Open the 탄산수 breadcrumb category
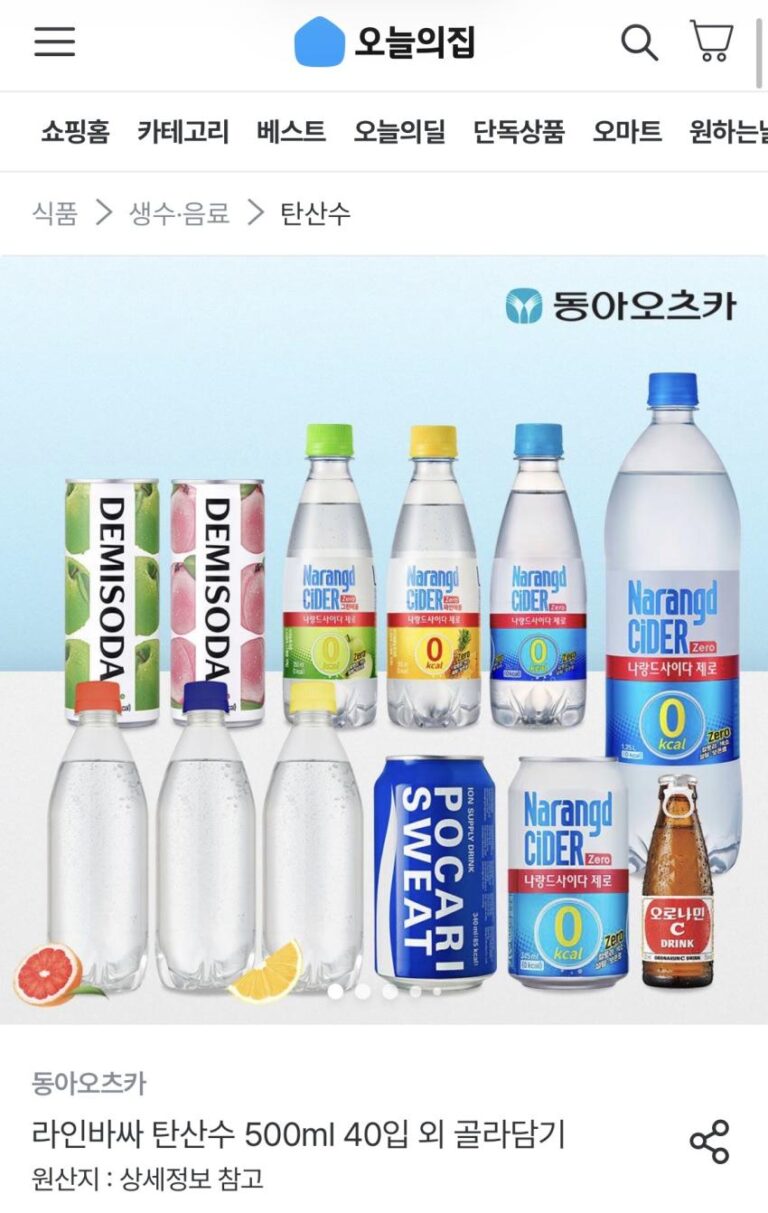The height and width of the screenshot is (1213, 768). coord(315,213)
